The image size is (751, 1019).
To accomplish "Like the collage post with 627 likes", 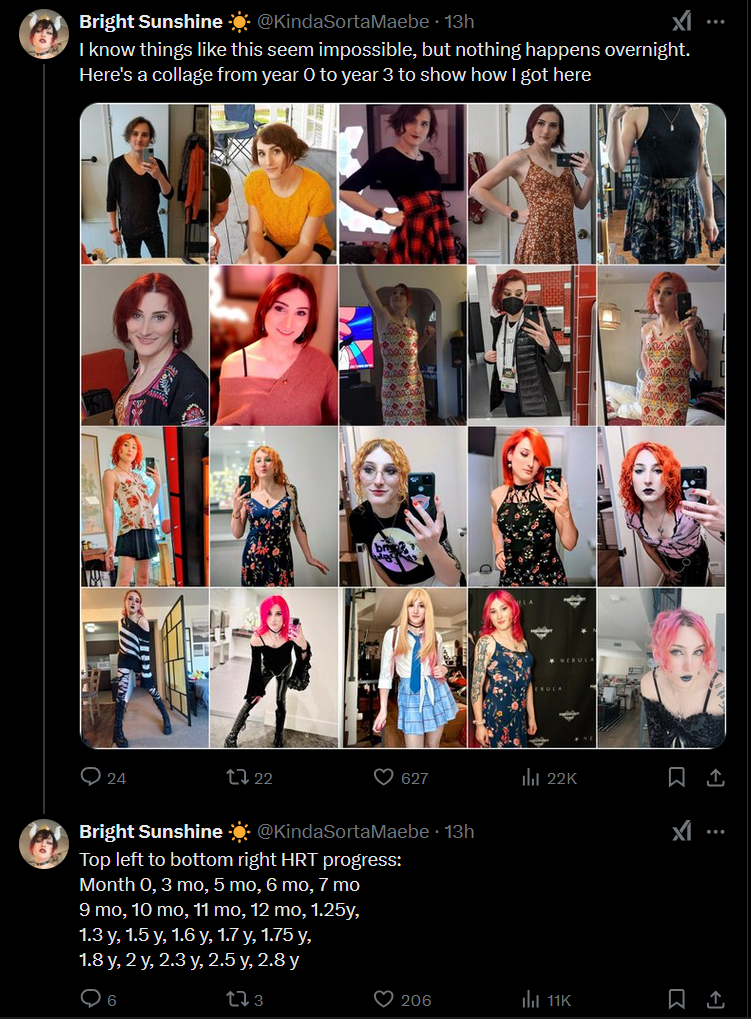I will (x=384, y=777).
